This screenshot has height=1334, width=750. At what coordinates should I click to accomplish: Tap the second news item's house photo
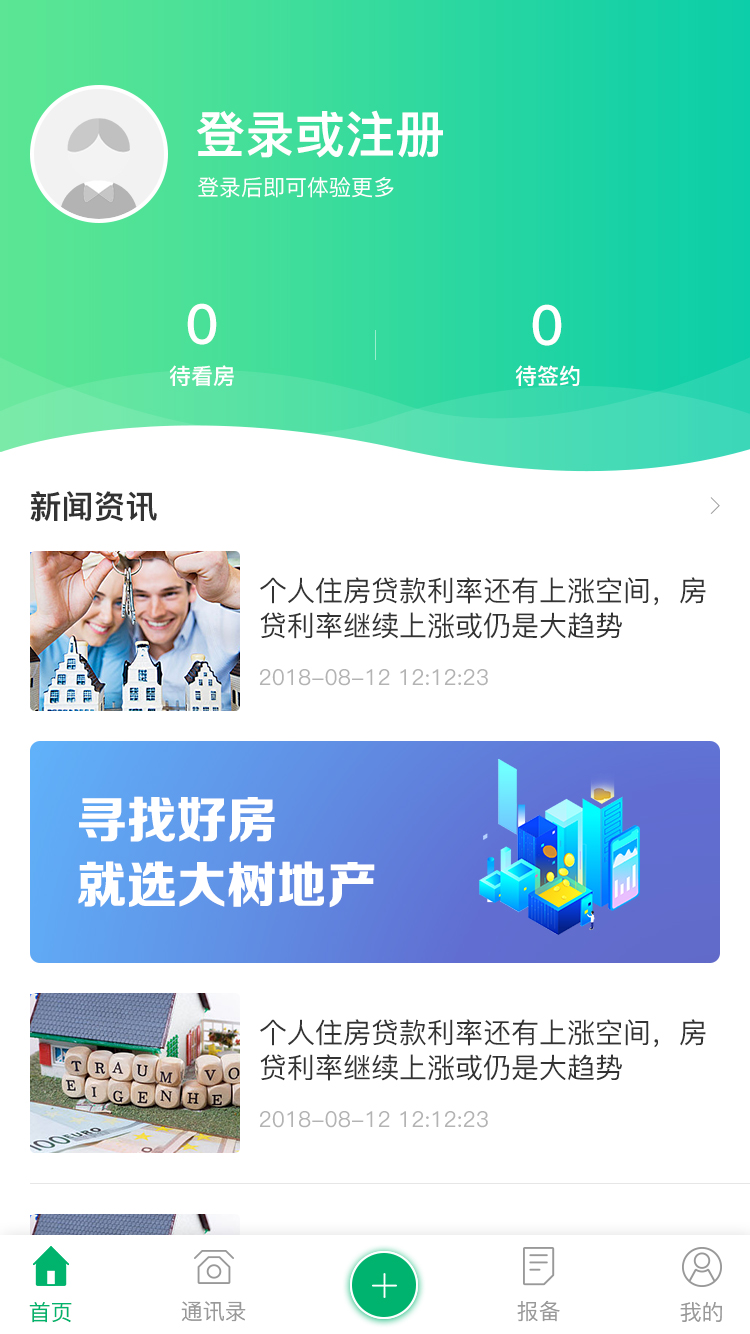135,1073
